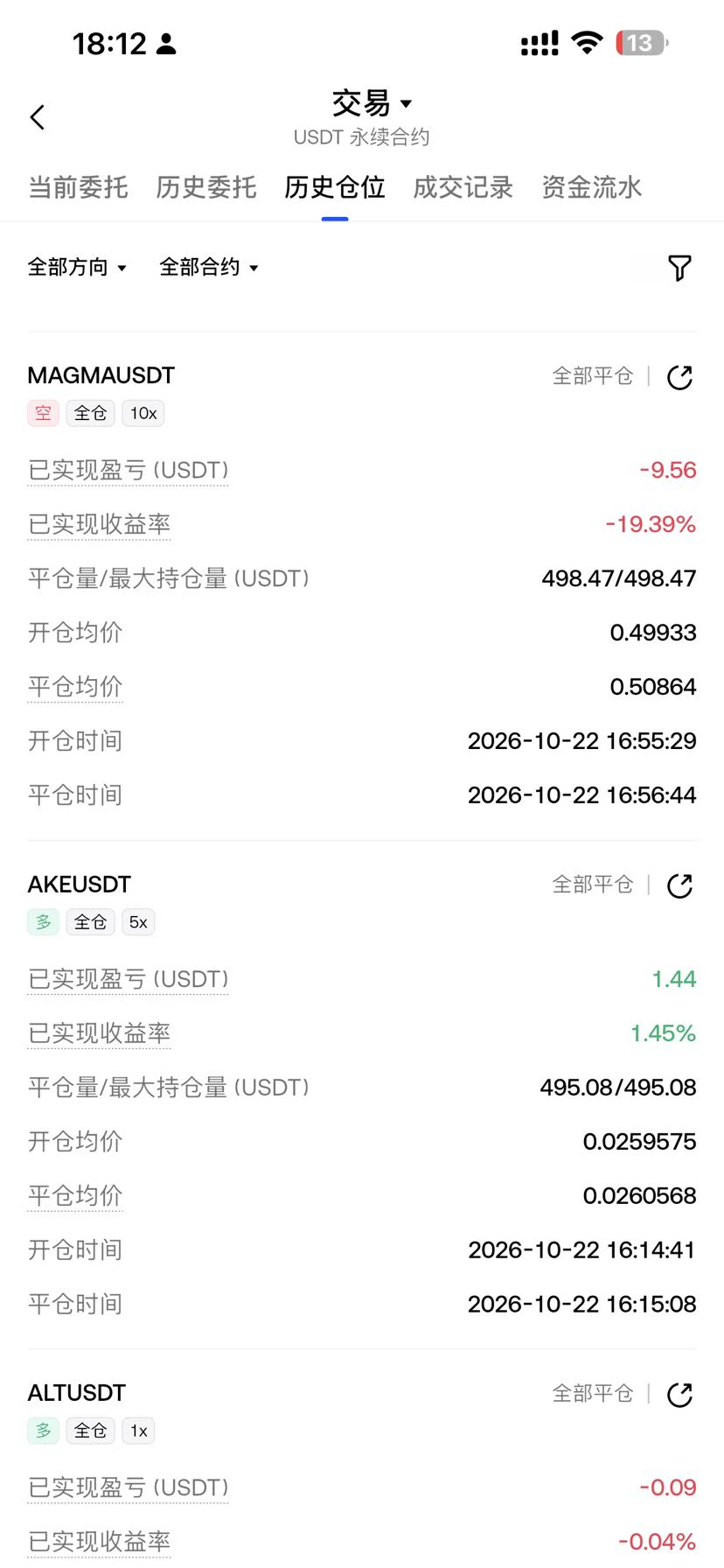This screenshot has width=724, height=1568.
Task: Share the ALTUSDT closed position
Action: (679, 1394)
